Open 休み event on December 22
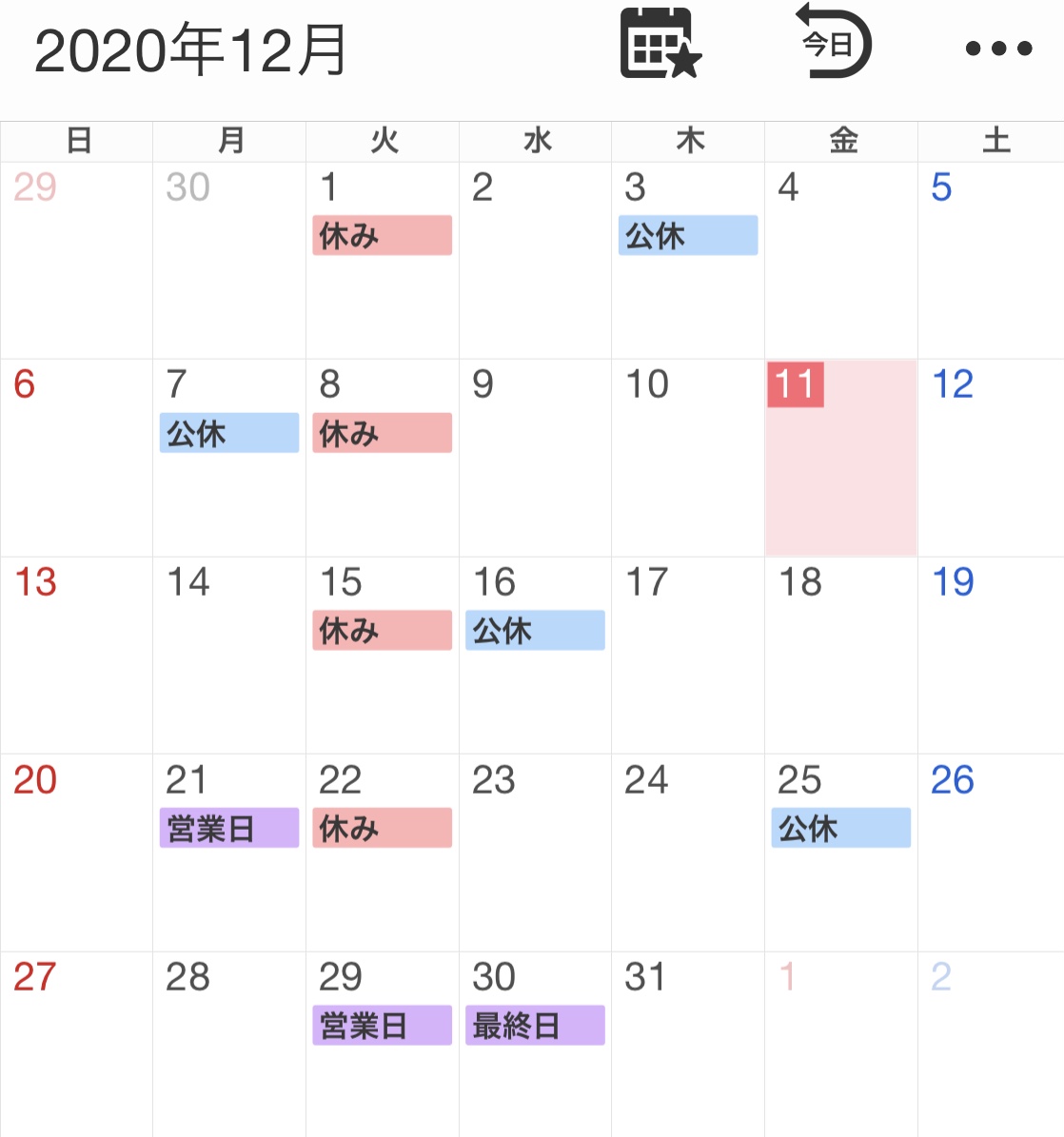This screenshot has width=1064, height=1137. point(382,828)
